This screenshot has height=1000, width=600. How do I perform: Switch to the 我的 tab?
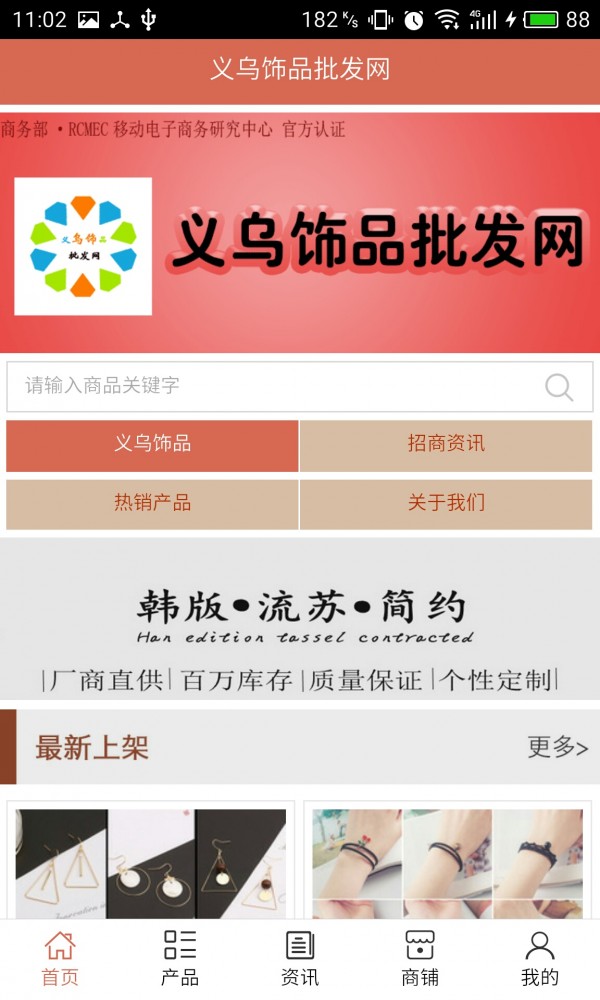tap(540, 959)
